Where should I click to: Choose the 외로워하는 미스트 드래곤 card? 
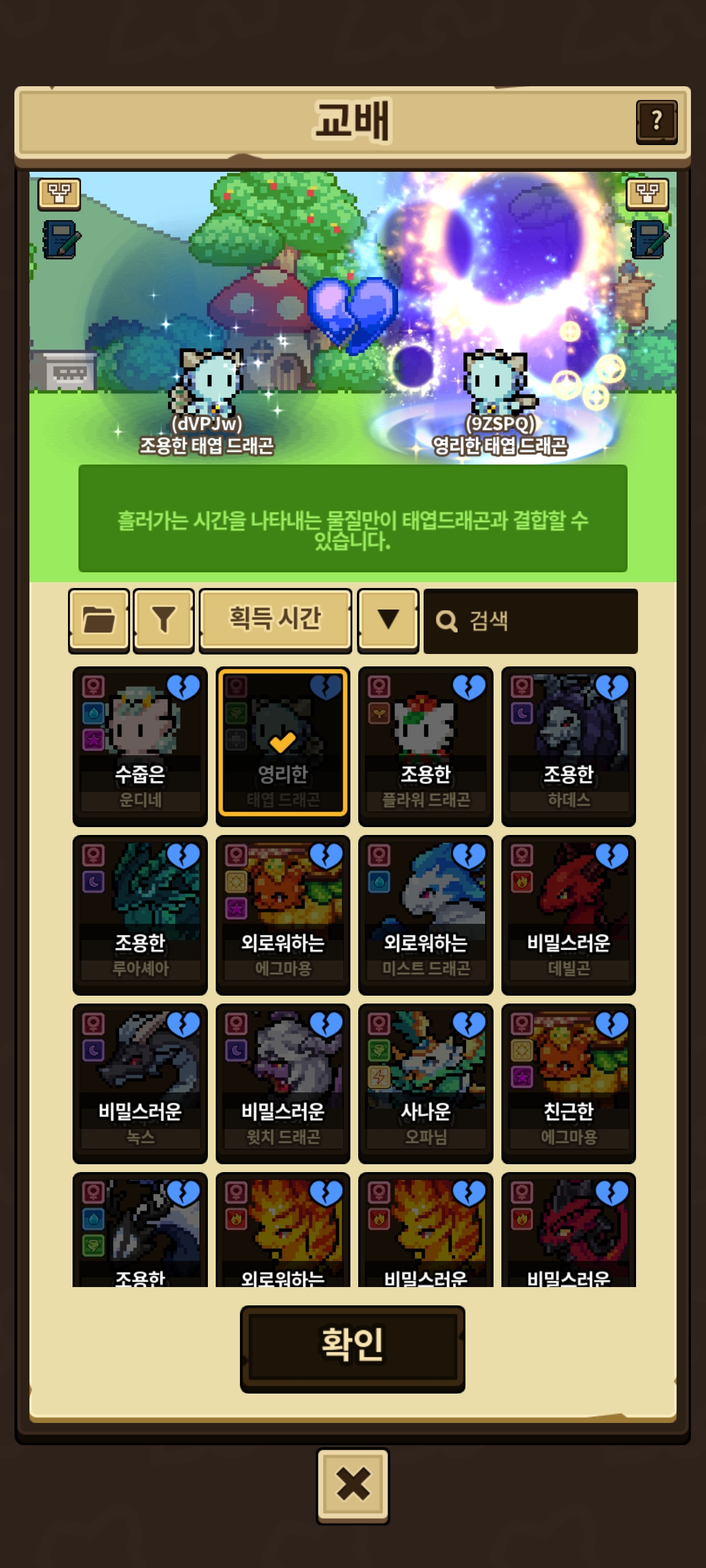pyautogui.click(x=426, y=915)
